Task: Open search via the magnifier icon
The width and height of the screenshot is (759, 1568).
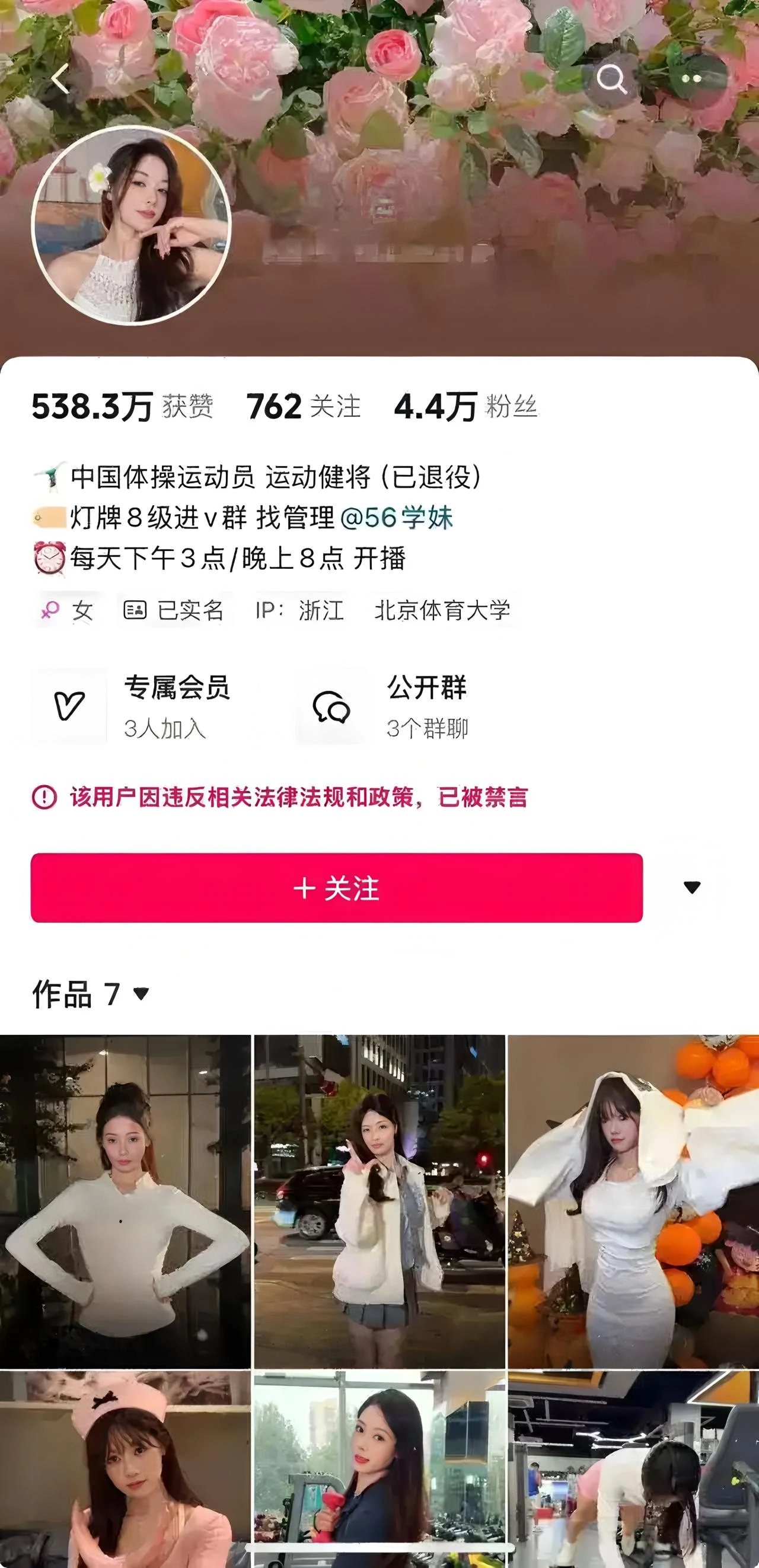Action: [x=612, y=78]
